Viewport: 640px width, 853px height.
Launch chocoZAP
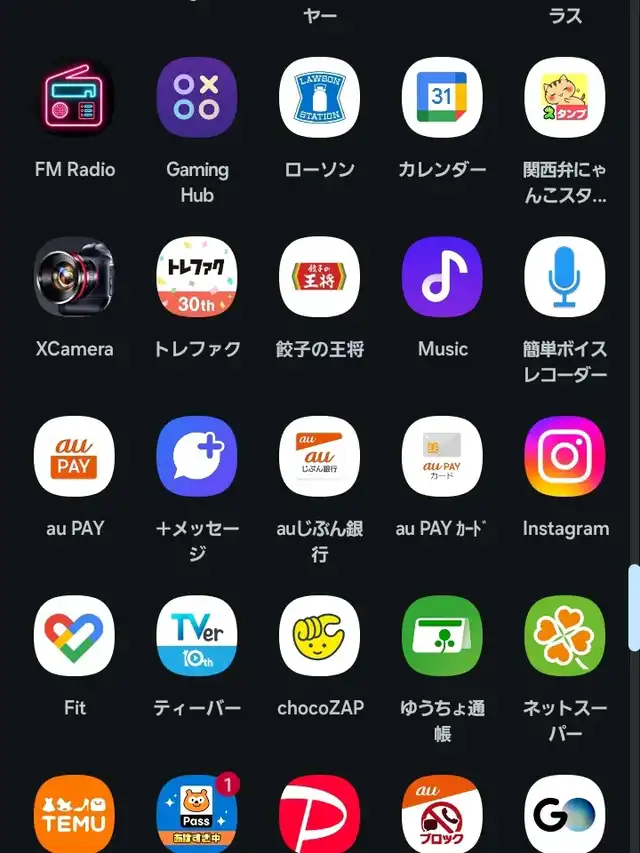319,636
